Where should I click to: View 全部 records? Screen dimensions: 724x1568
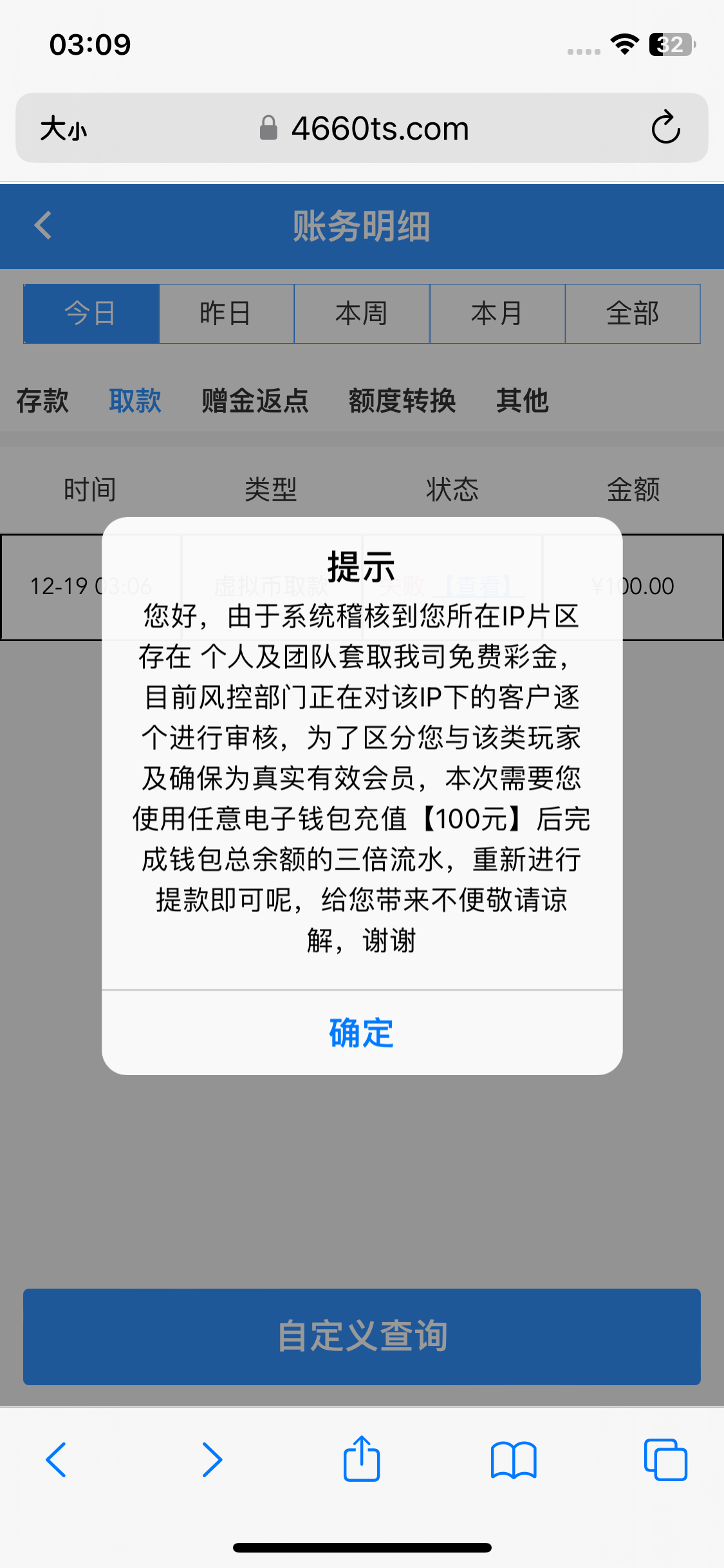click(633, 313)
